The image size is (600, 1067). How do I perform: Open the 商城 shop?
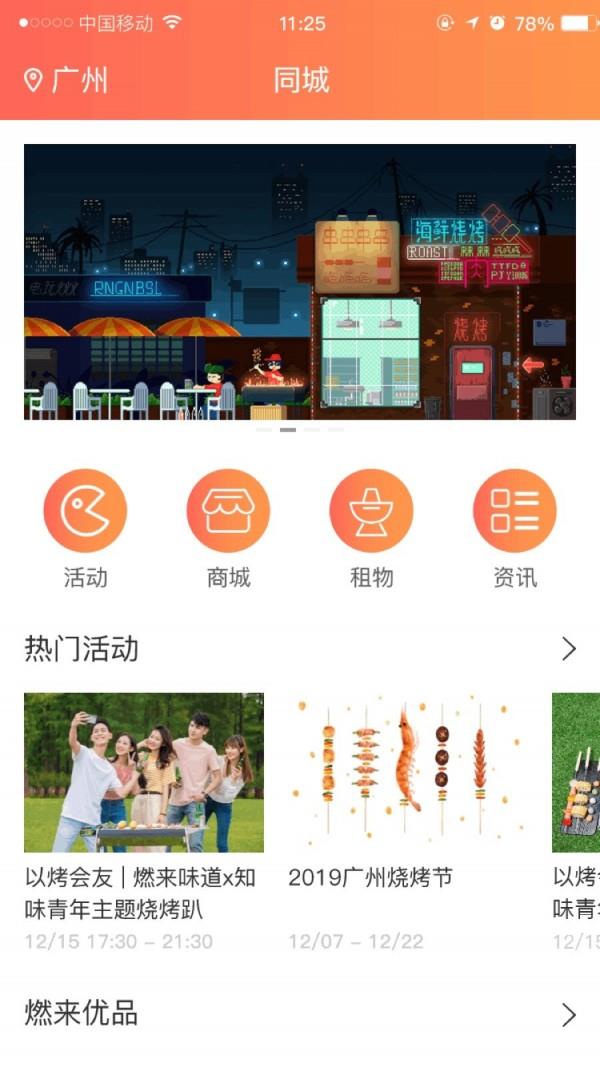coord(228,511)
